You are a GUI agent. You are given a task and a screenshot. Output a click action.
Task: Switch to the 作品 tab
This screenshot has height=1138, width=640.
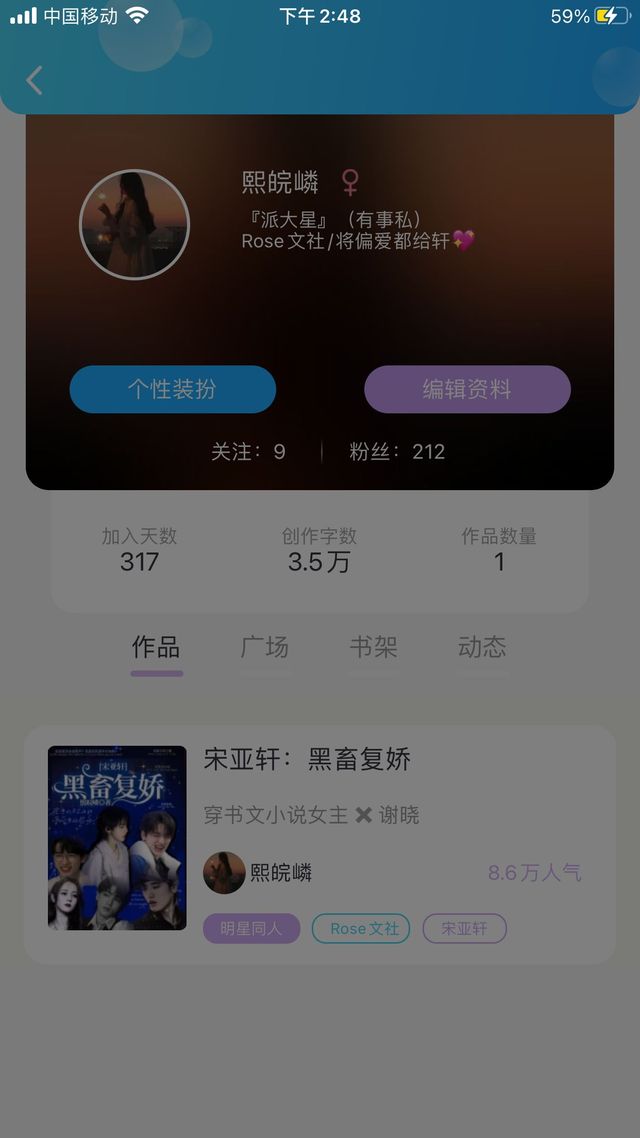coord(156,648)
